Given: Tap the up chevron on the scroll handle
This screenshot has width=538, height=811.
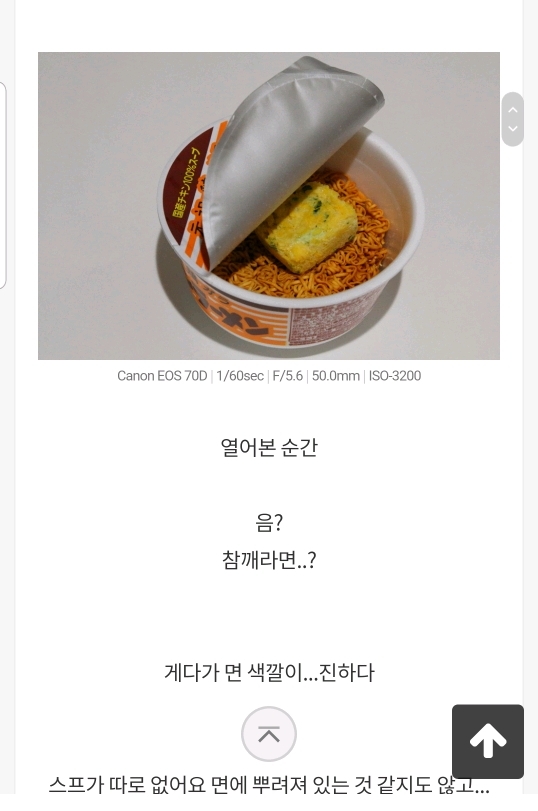Looking at the screenshot, I should [513, 110].
